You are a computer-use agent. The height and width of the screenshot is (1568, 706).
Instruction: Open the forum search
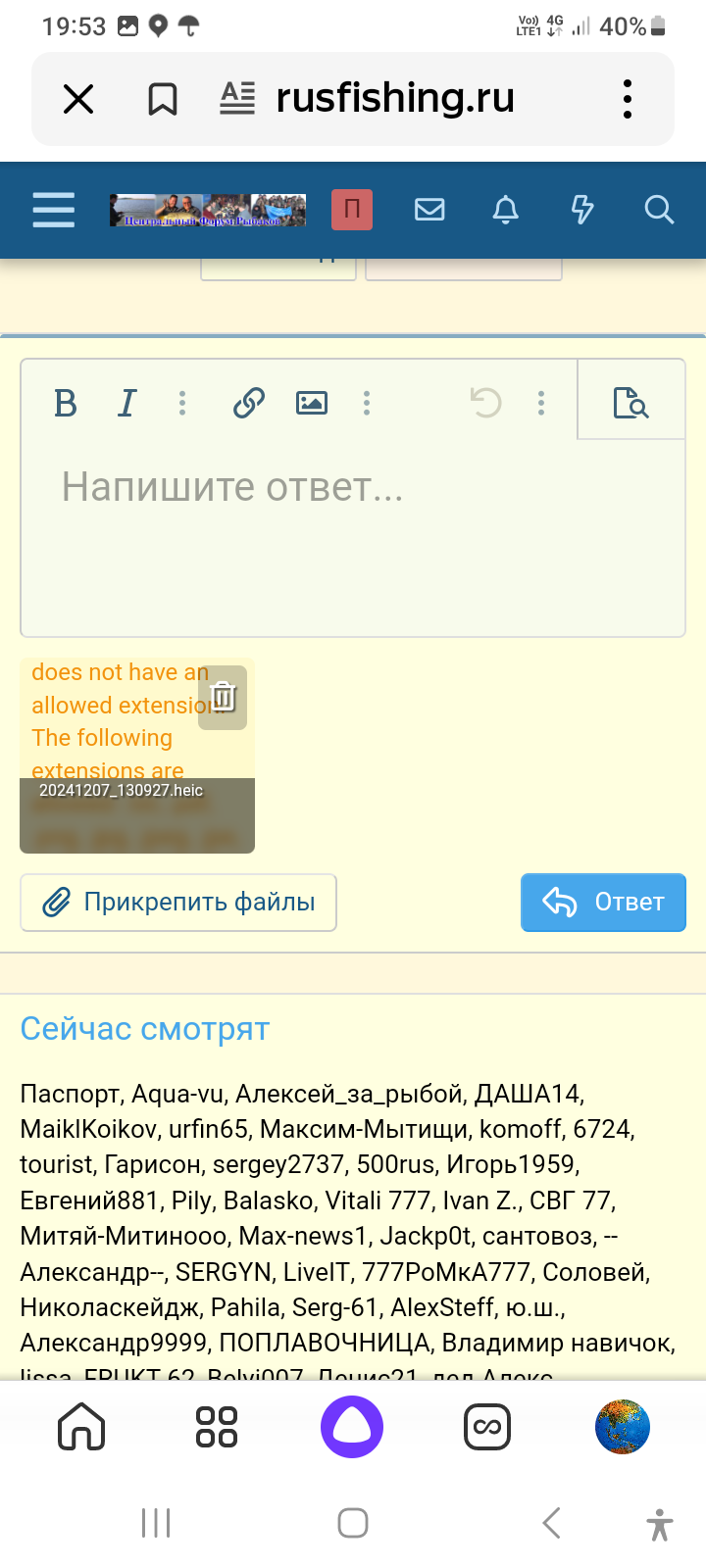[x=659, y=210]
